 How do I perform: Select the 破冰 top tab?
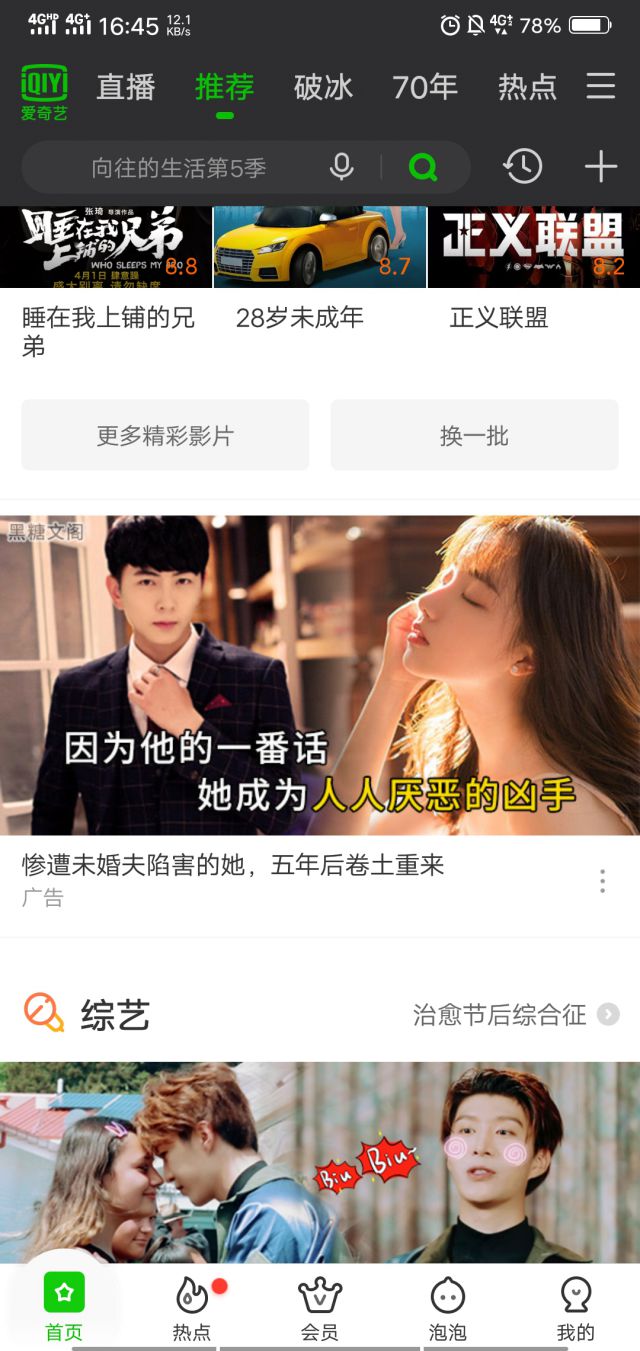(x=323, y=88)
